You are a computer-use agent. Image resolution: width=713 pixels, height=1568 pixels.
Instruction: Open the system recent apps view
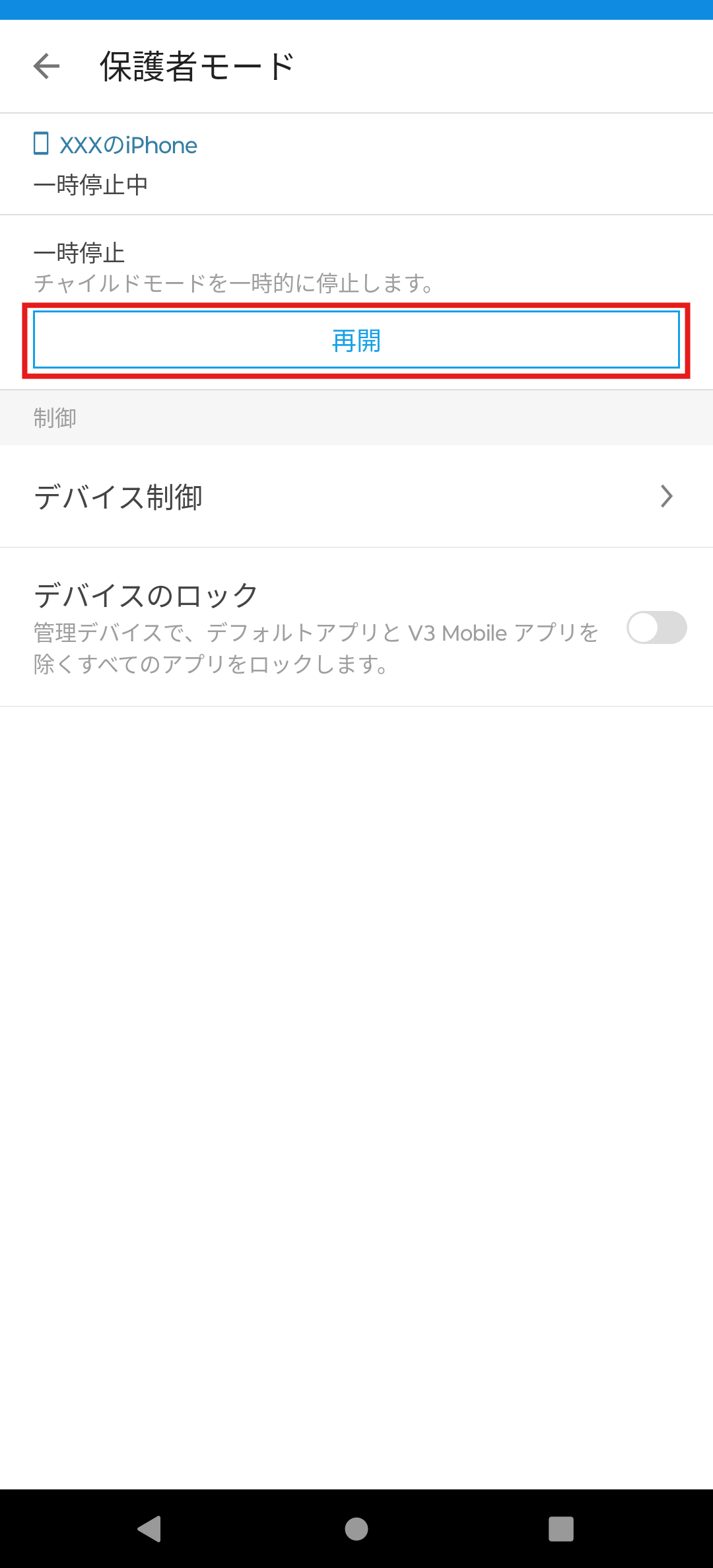click(x=561, y=1528)
